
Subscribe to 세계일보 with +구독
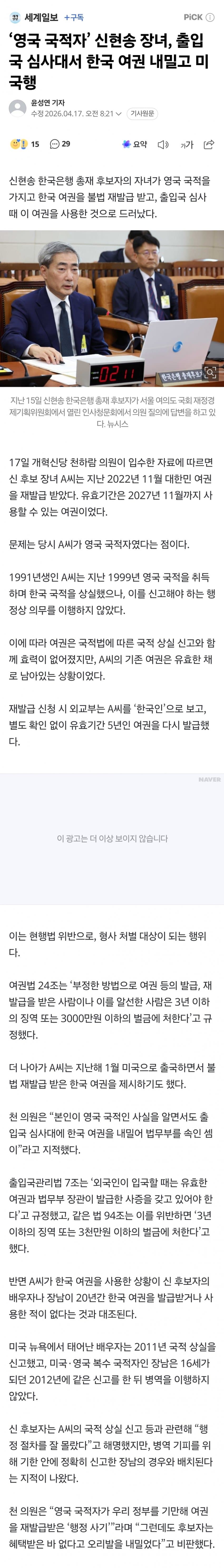click(x=74, y=18)
